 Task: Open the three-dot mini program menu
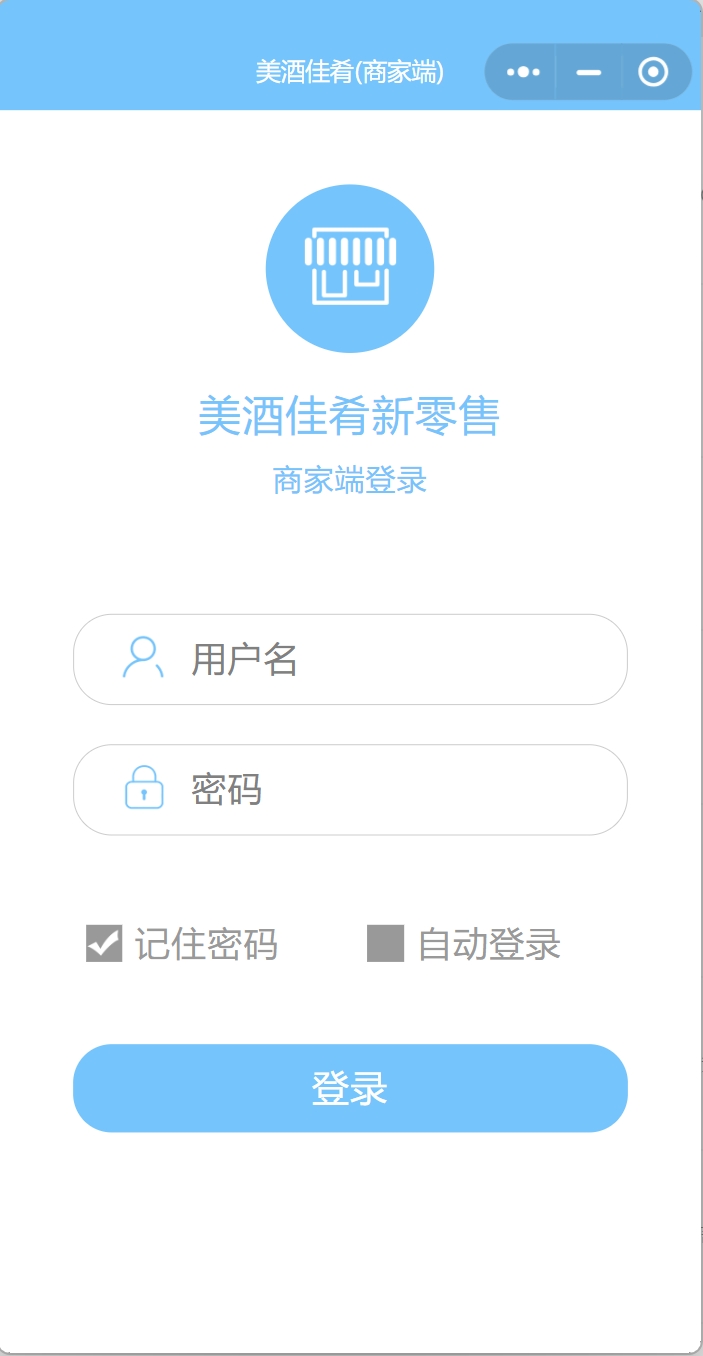(523, 72)
